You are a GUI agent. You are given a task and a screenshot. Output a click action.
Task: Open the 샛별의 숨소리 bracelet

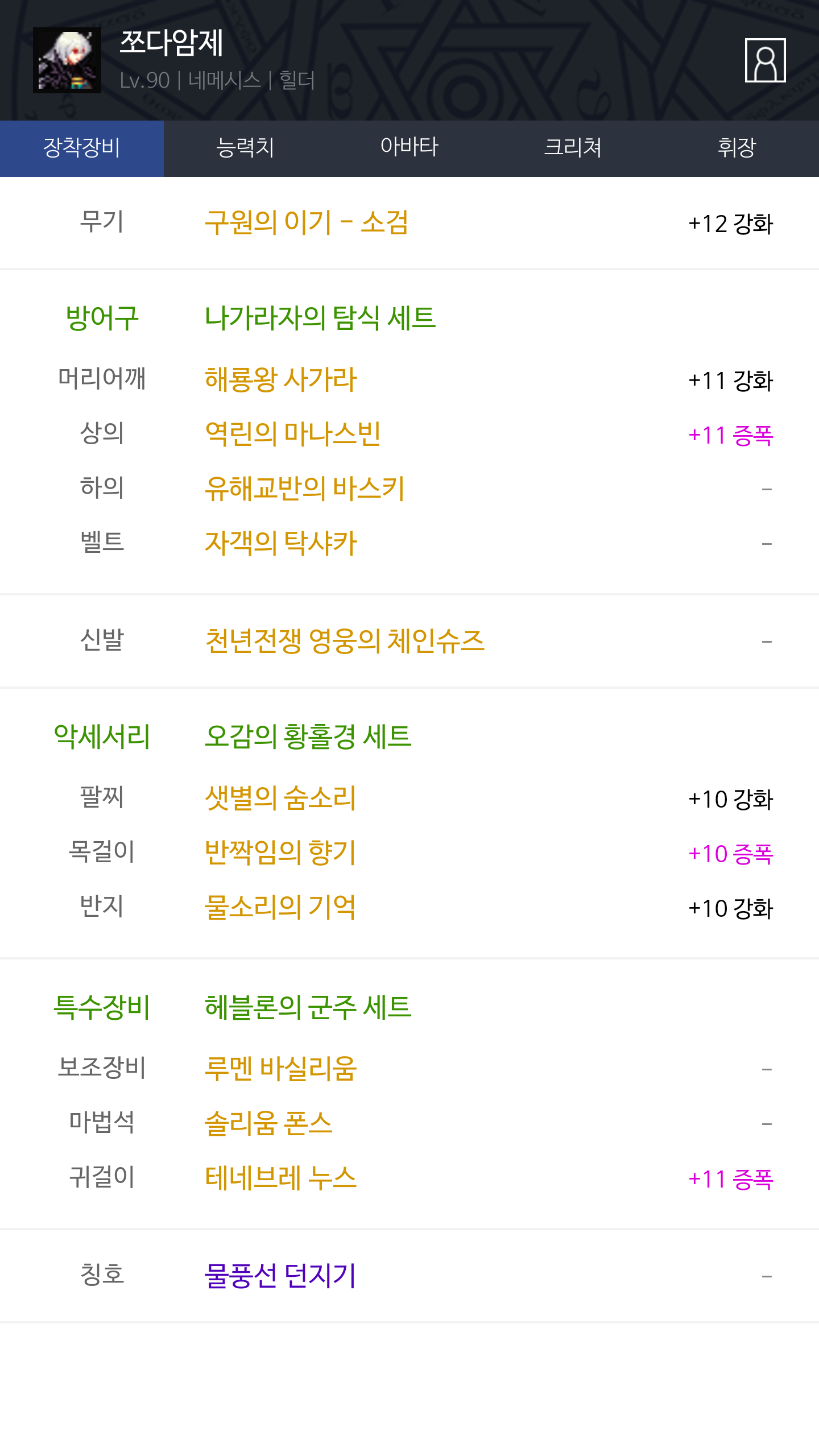click(x=280, y=798)
